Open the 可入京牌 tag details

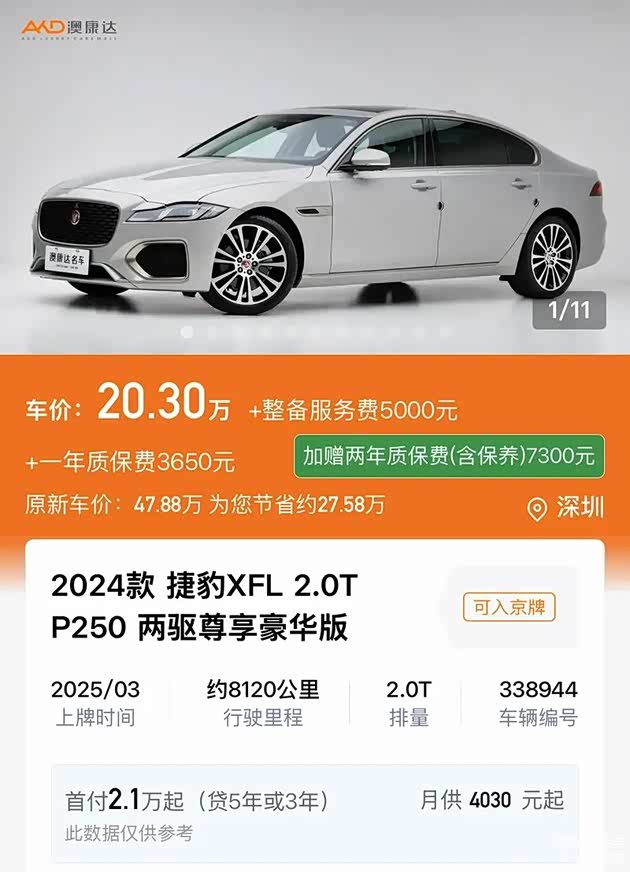[509, 607]
